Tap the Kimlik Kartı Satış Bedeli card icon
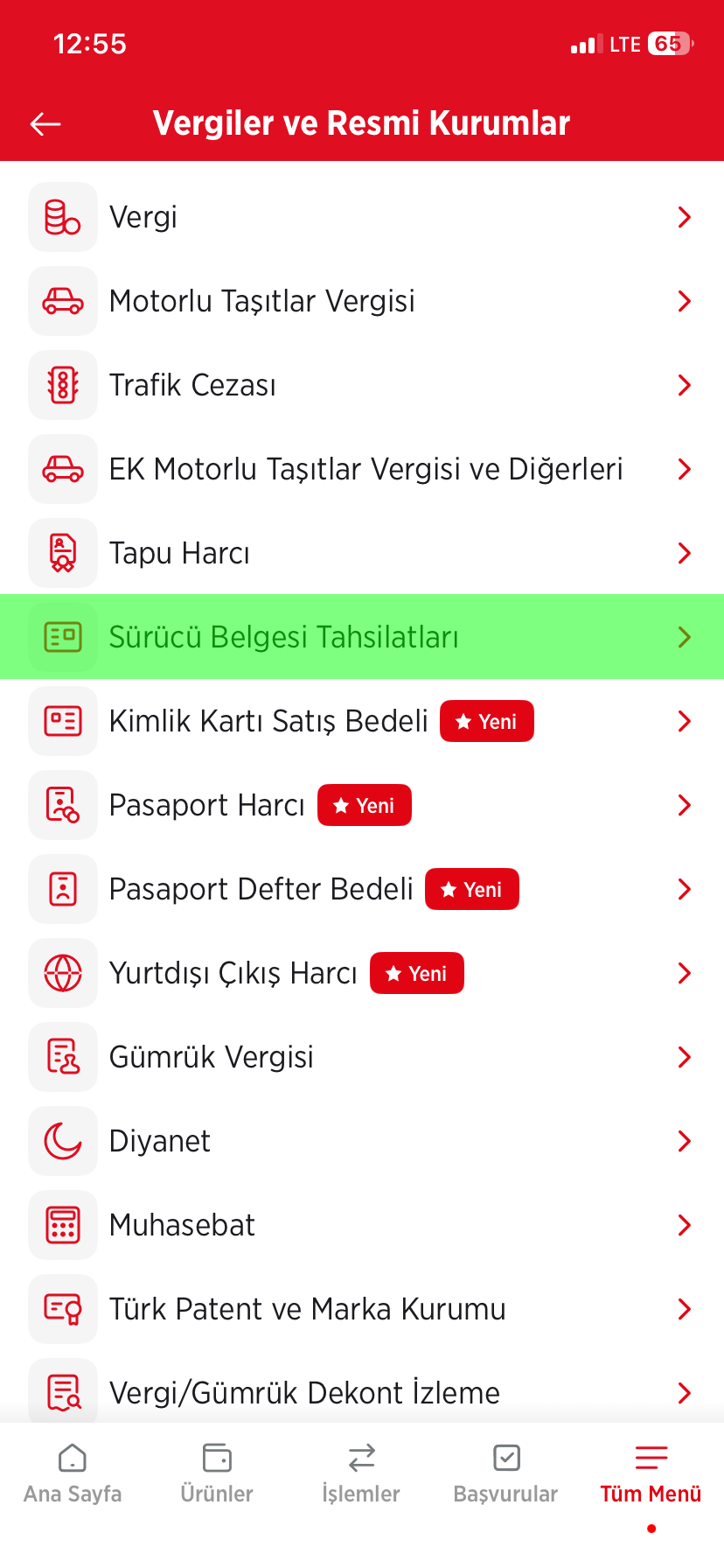724x1568 pixels. click(x=62, y=720)
